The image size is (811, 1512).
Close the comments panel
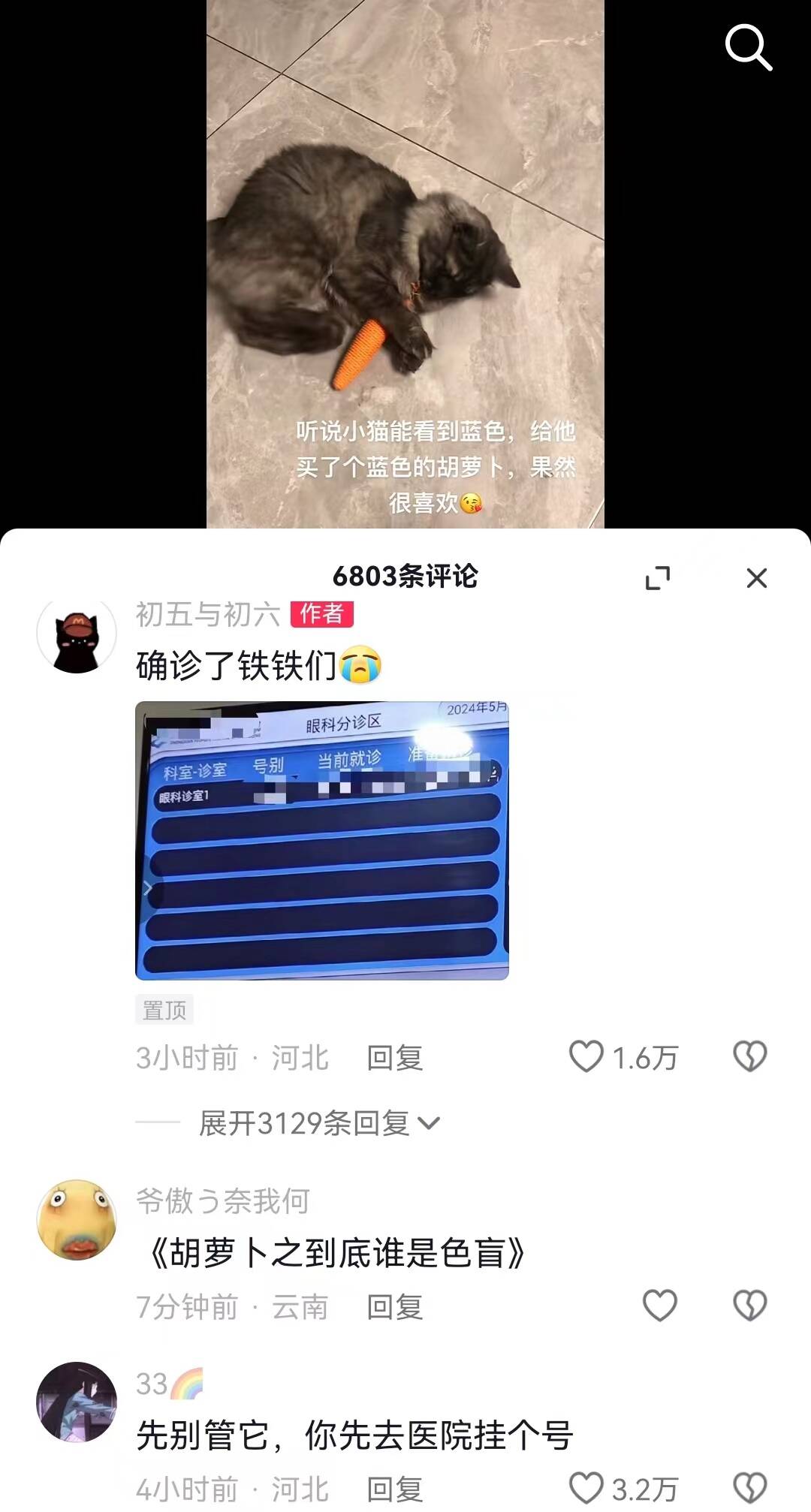756,578
